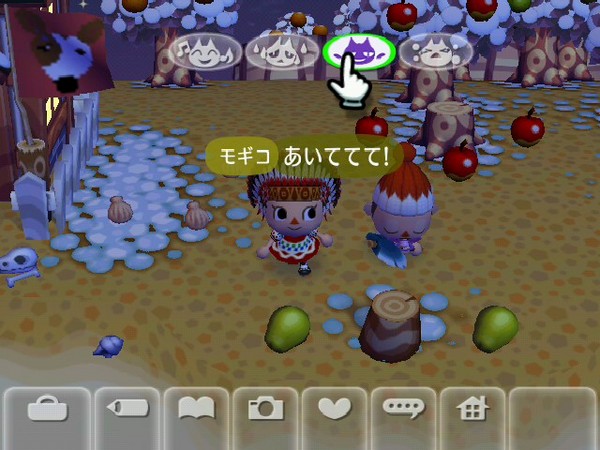Open the pockets bag in the toolbar
Viewport: 600px width, 450px height.
[47, 409]
